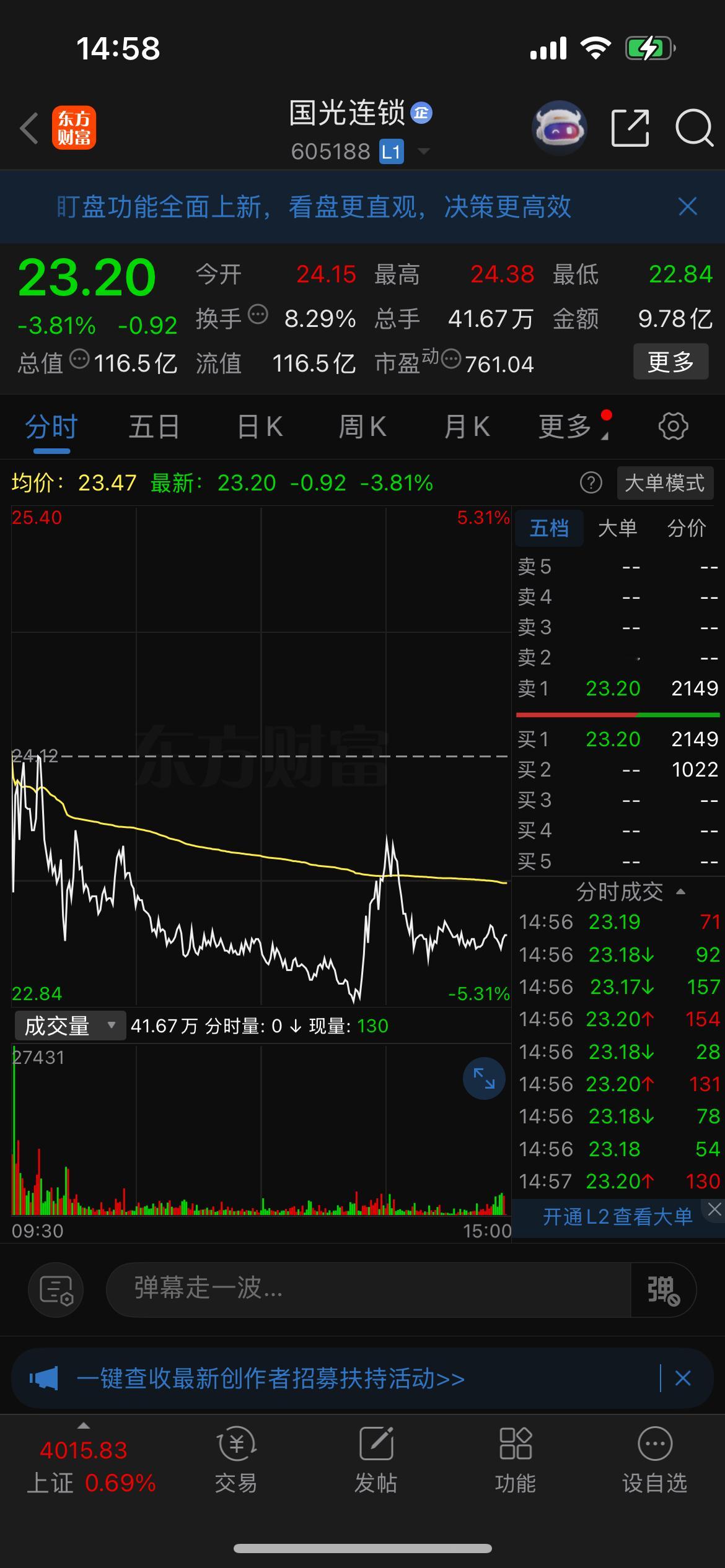The image size is (725, 1568).
Task: Click the green volume bar chart area
Action: [x=248, y=1177]
